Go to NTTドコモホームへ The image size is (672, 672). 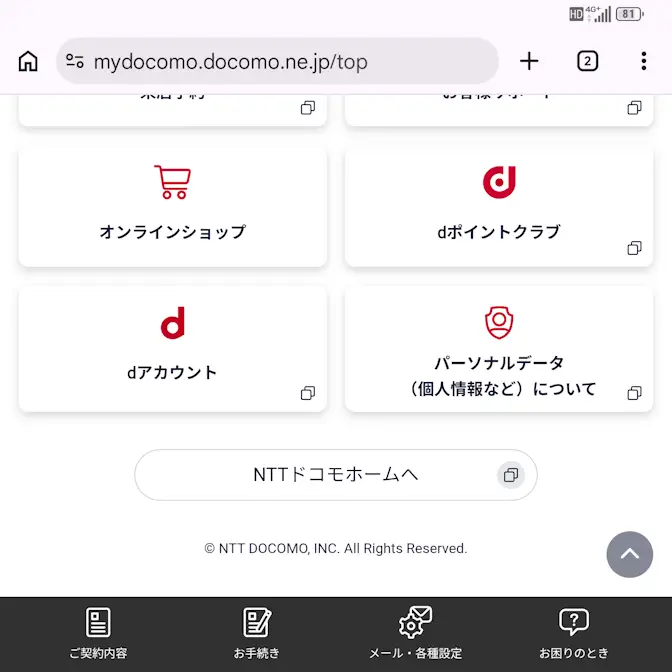(335, 475)
